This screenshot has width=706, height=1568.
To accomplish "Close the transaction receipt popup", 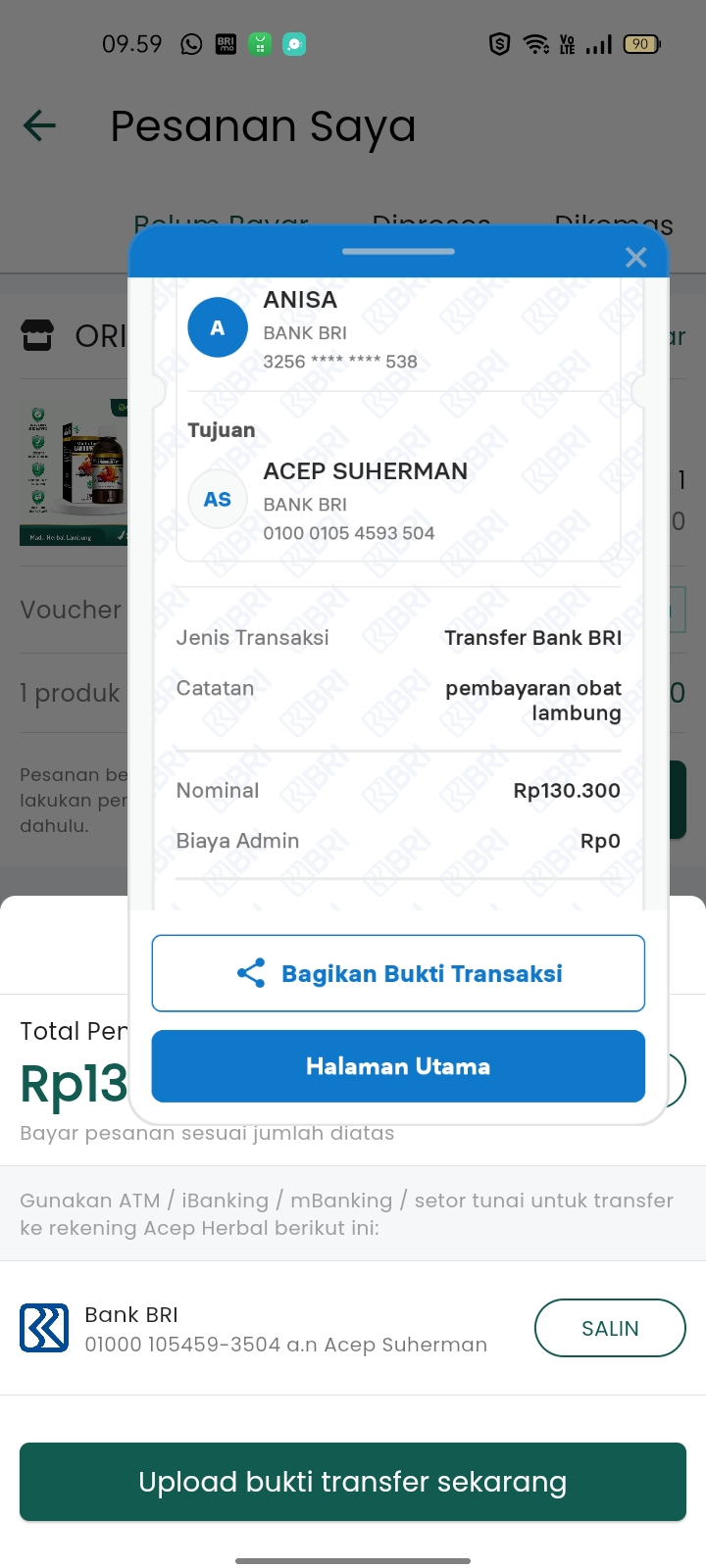I will [x=635, y=257].
